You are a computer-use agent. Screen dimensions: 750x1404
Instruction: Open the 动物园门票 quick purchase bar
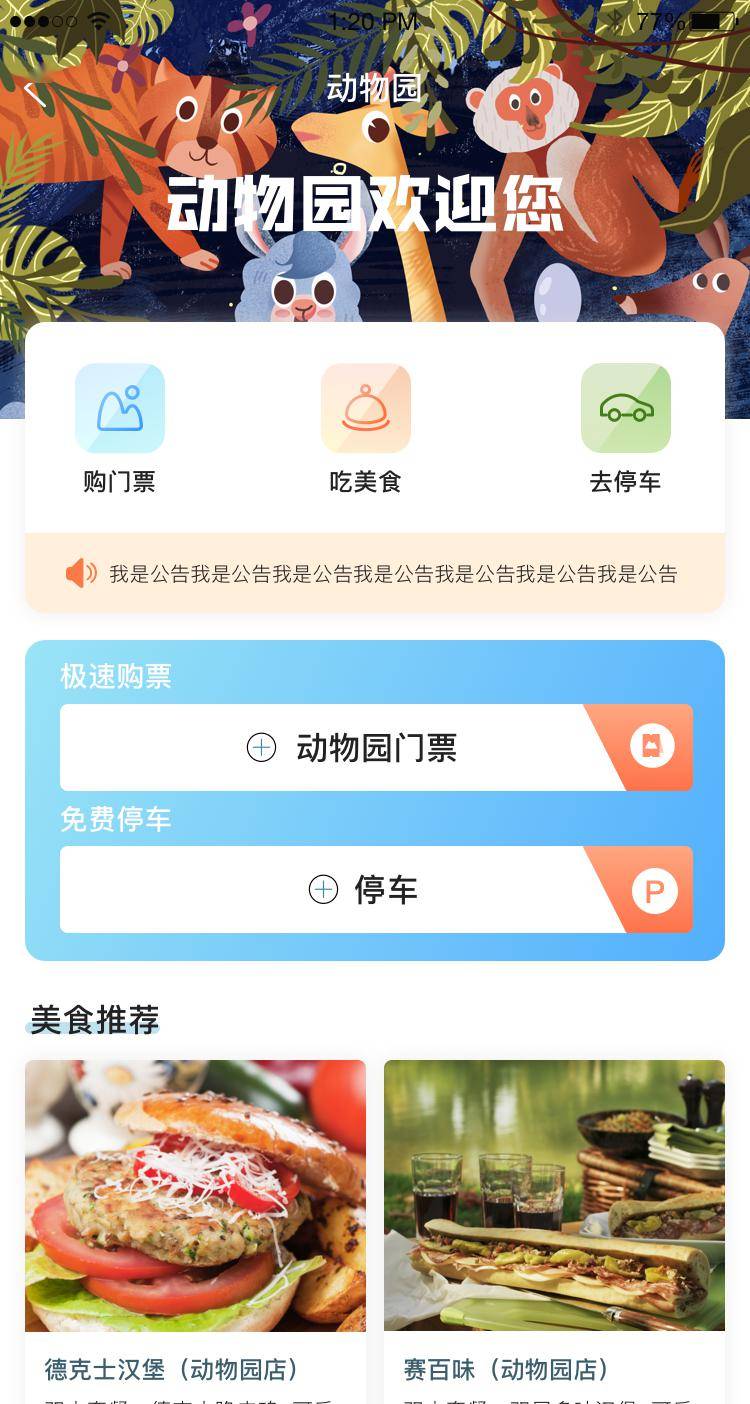tap(375, 747)
